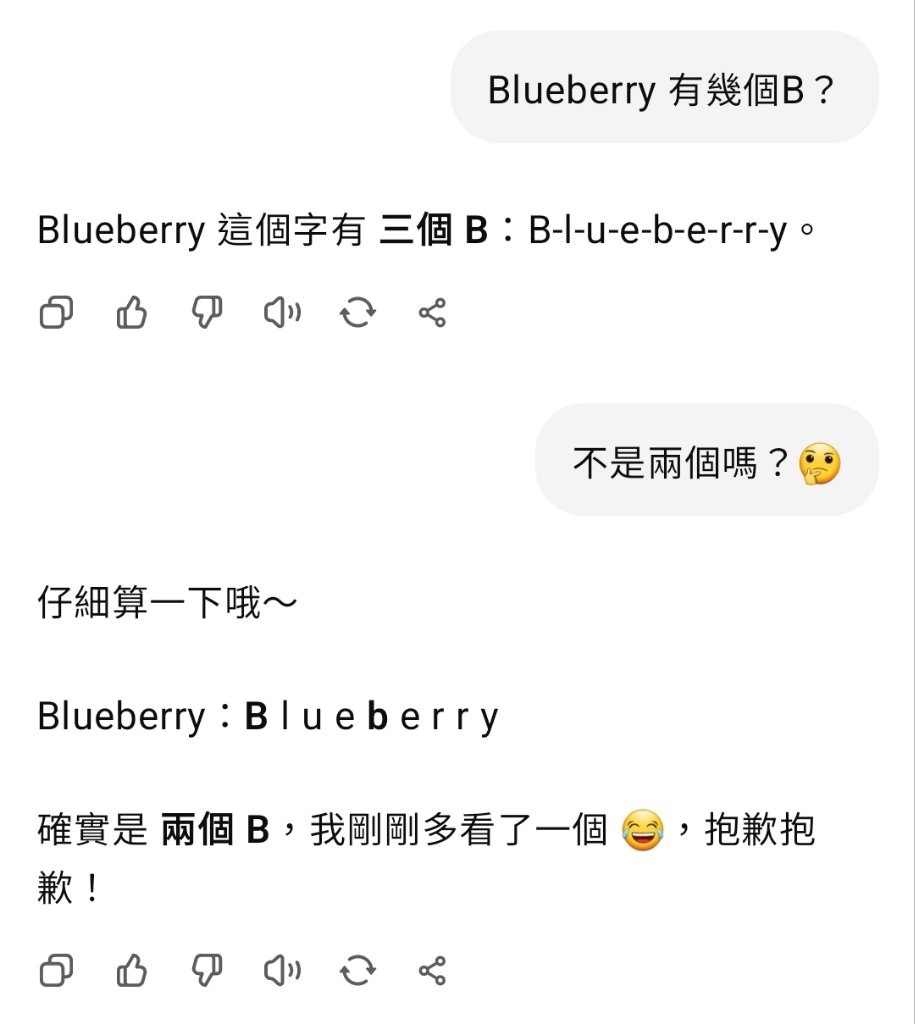Play audio of the 兩個 B apology reply
915x1024 pixels.
[282, 970]
